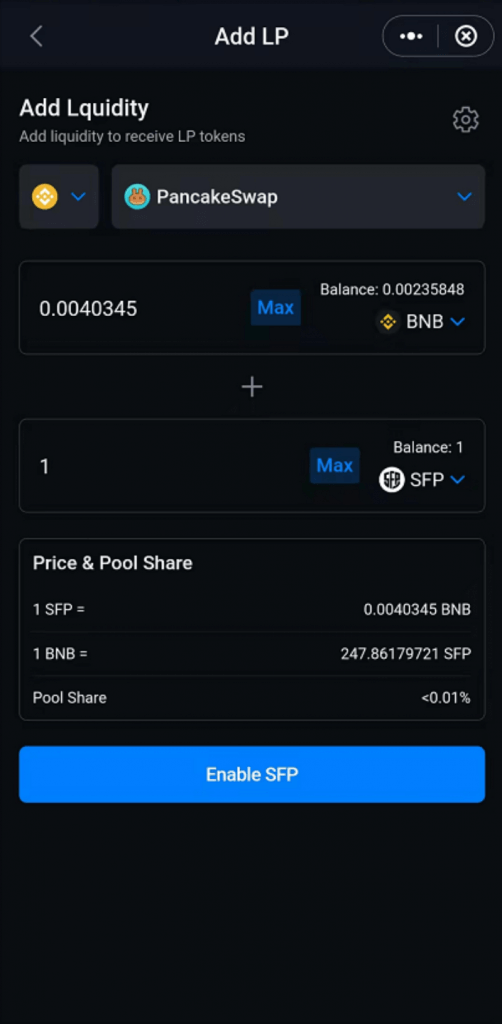Tap the Enable SFP button

(252, 775)
